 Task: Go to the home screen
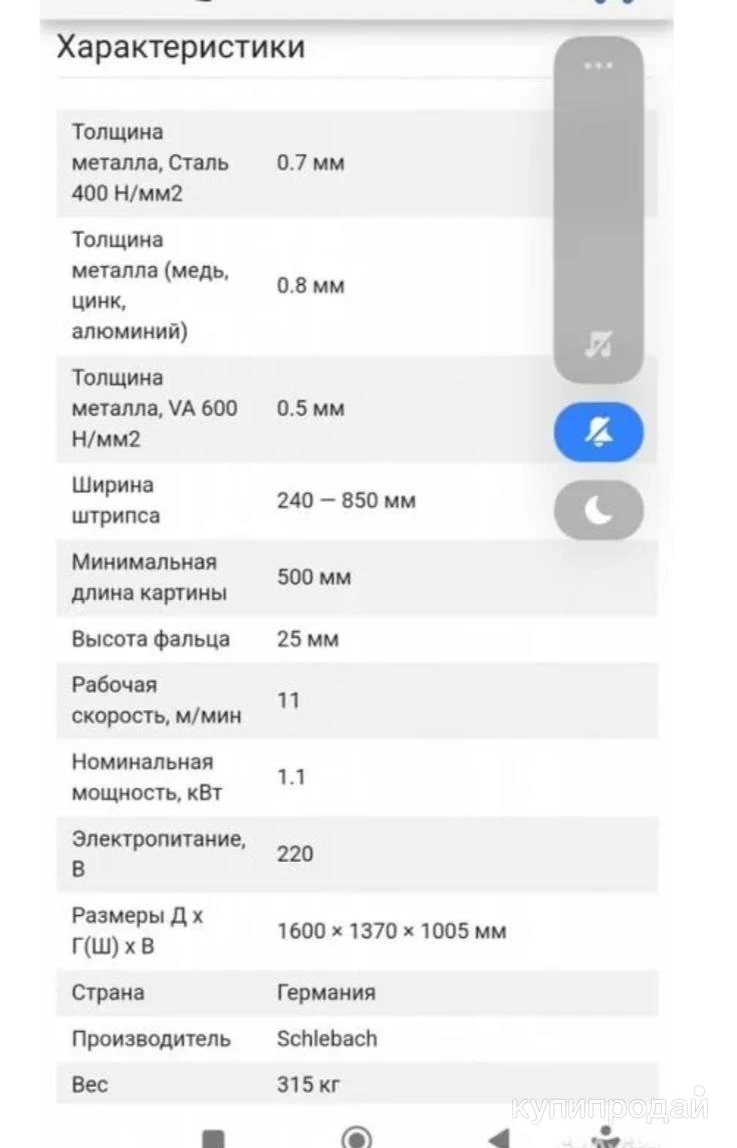click(x=356, y=1137)
